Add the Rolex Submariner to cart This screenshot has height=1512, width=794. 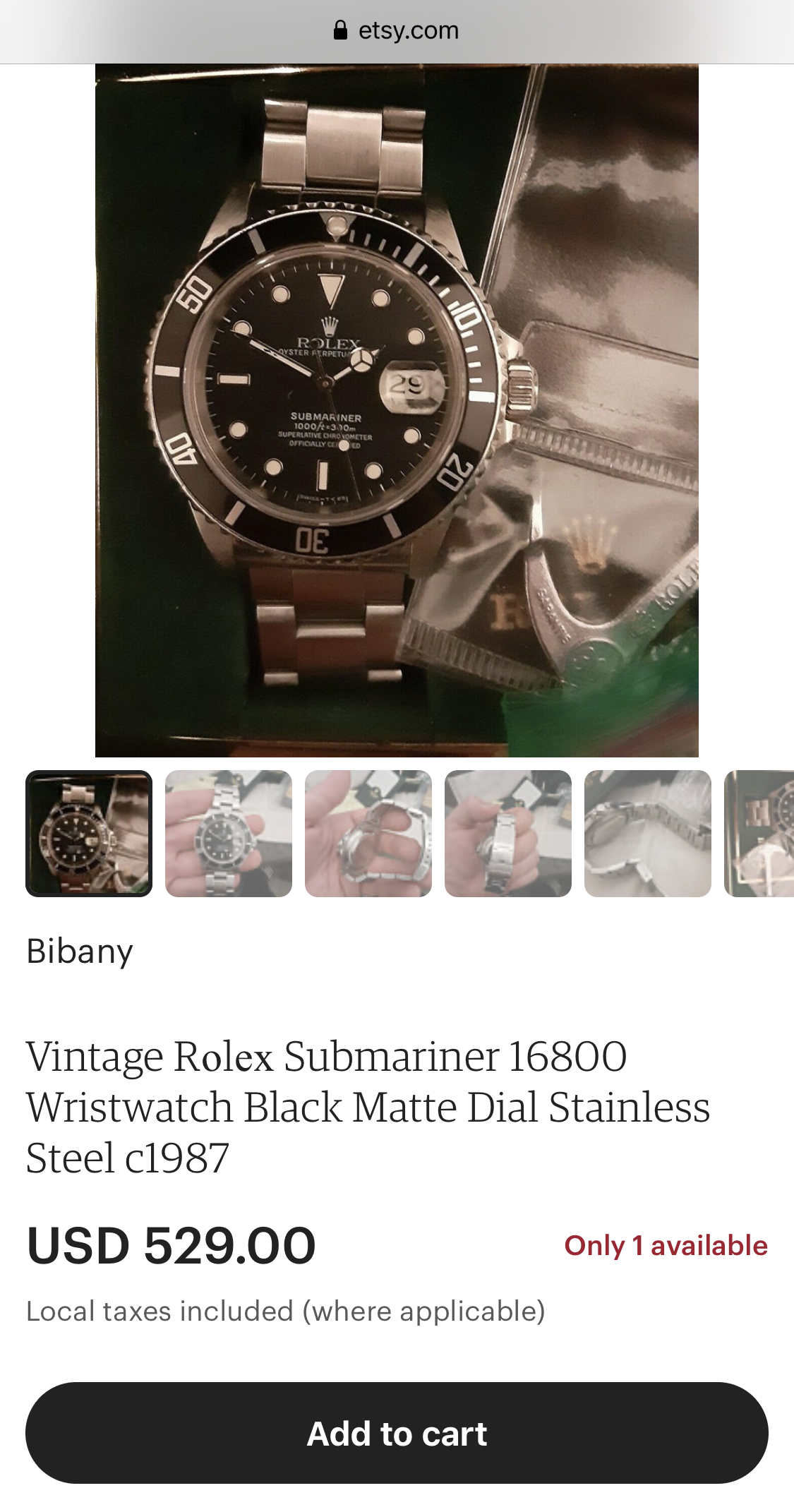tap(397, 1433)
